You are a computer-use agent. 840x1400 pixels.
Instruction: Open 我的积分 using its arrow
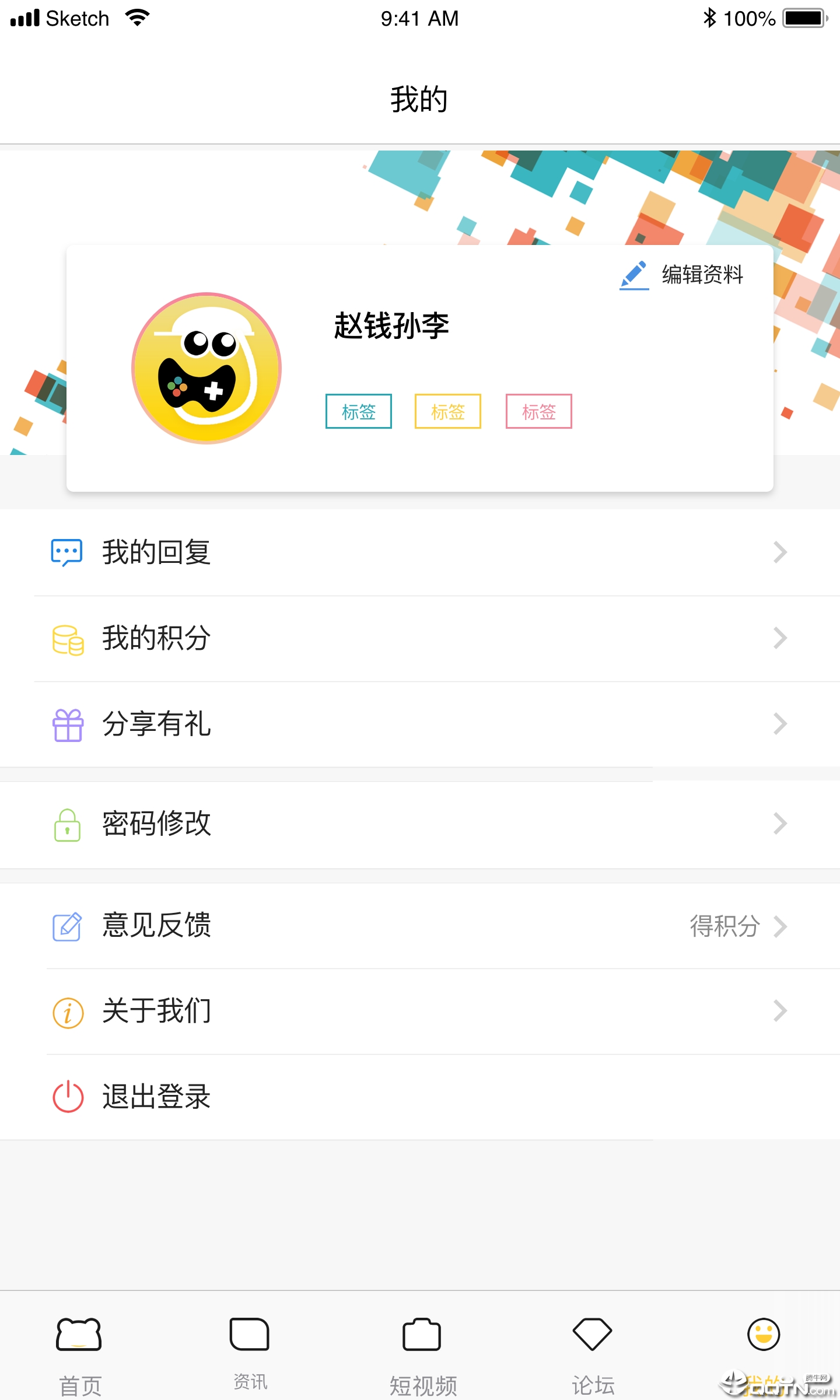(780, 639)
